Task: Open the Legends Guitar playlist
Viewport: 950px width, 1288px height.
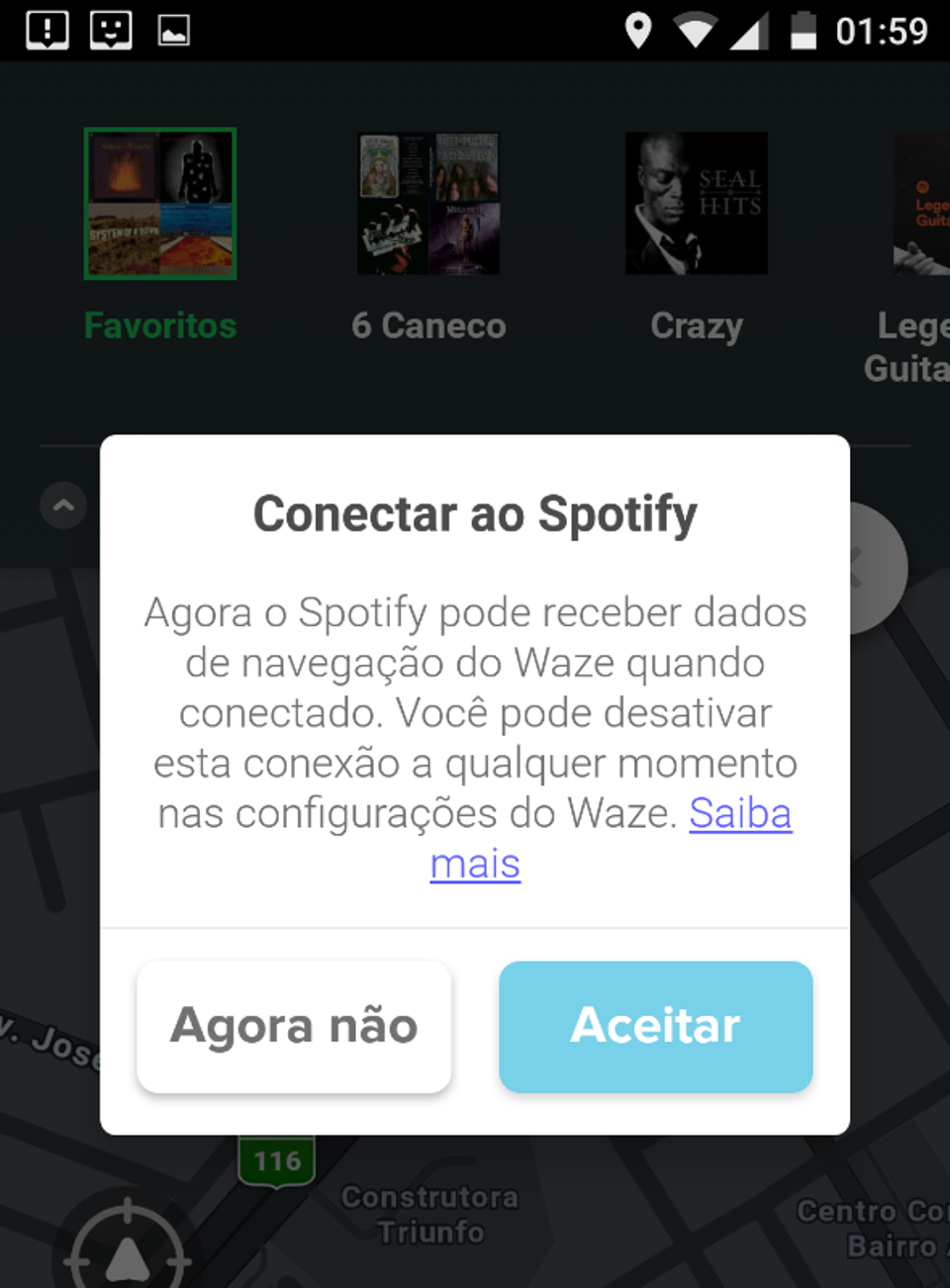Action: point(920,203)
